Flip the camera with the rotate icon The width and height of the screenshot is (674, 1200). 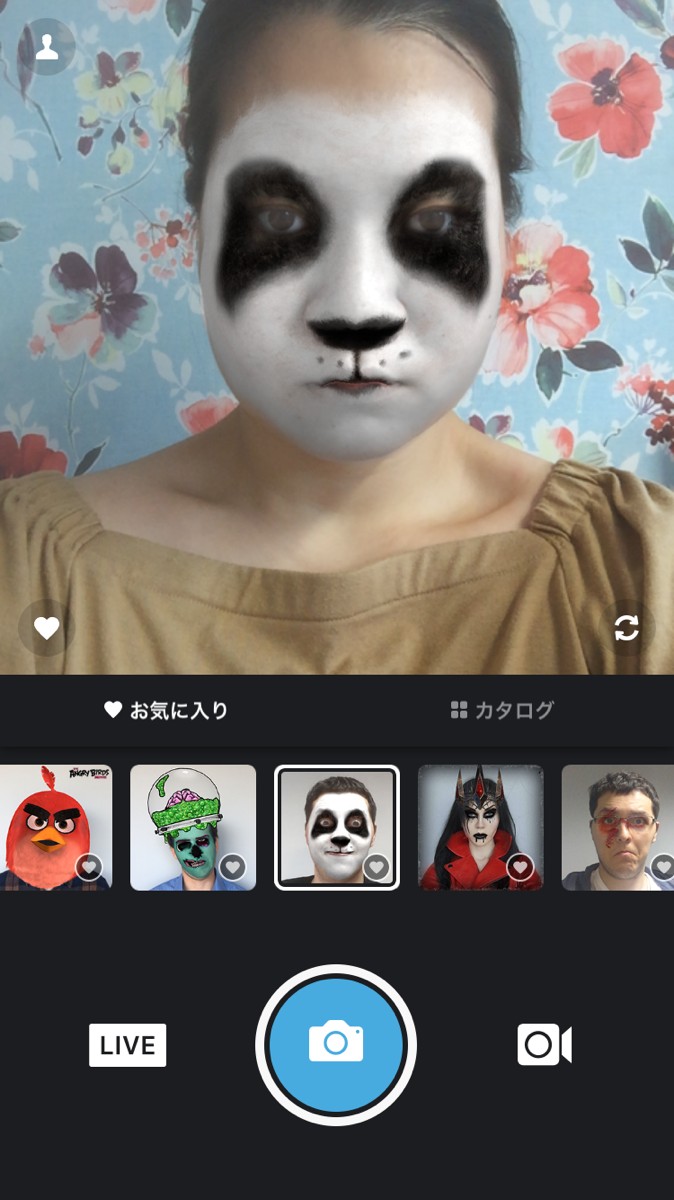[x=627, y=628]
